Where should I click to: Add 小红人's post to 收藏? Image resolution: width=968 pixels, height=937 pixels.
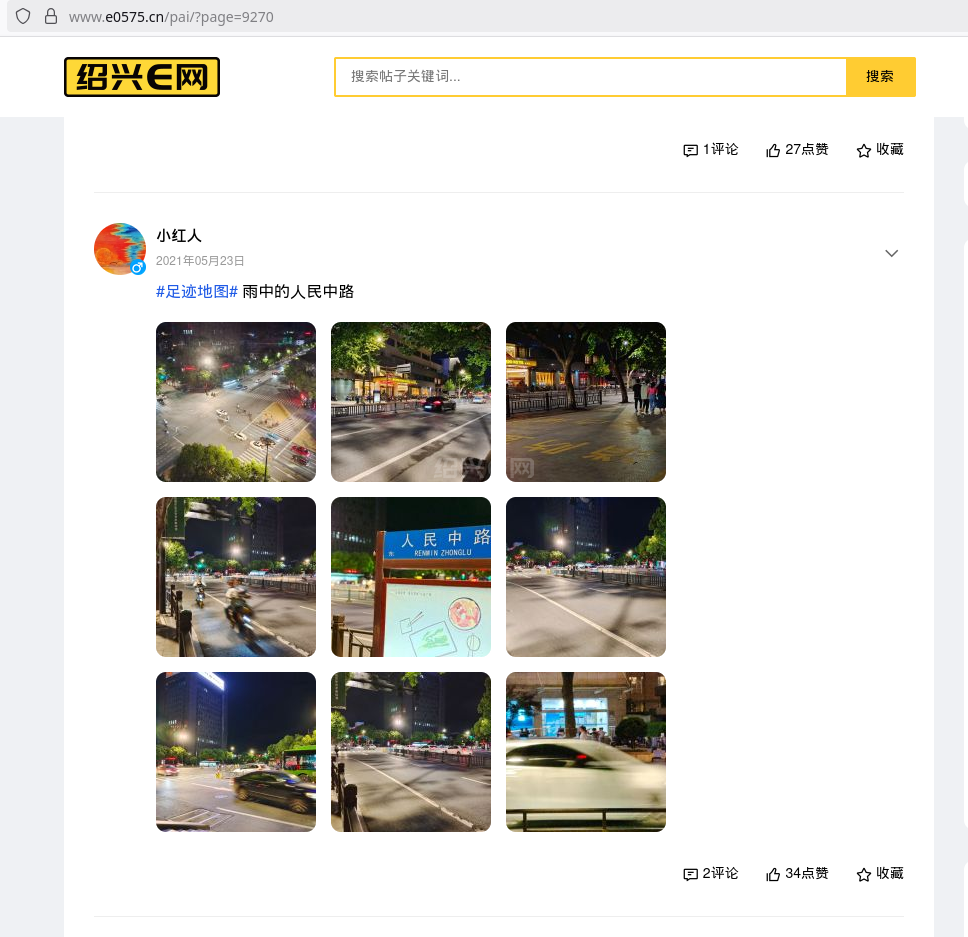880,874
